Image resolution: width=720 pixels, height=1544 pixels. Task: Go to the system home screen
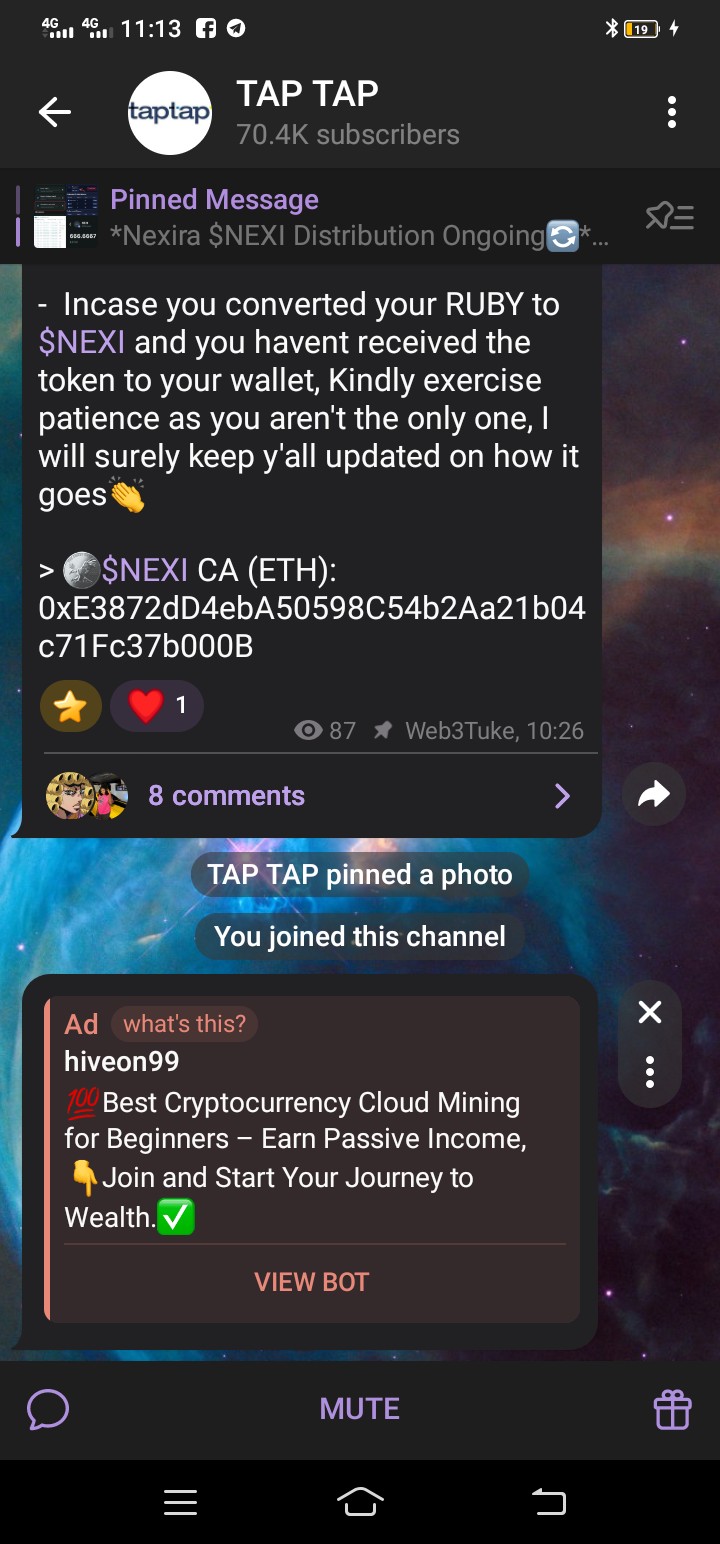[360, 1501]
